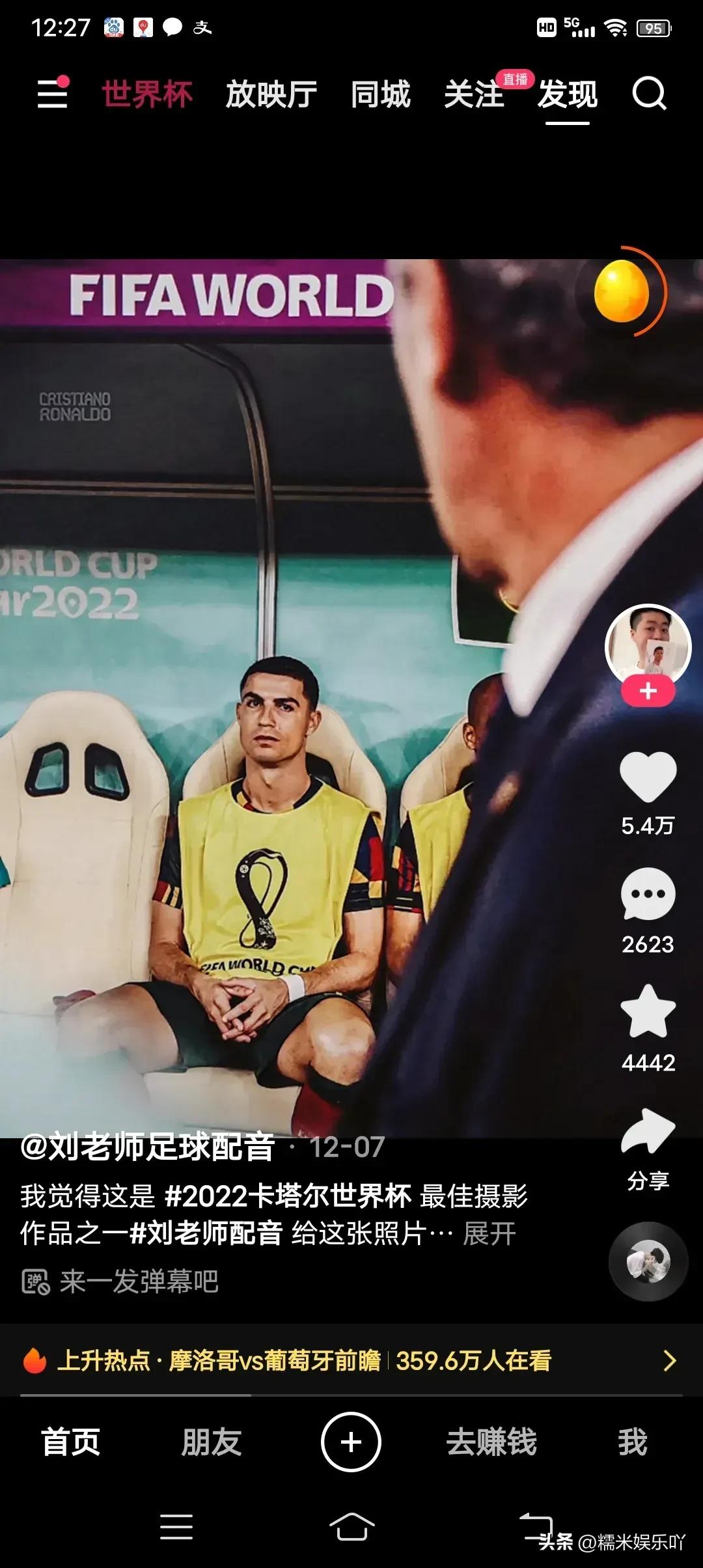The image size is (703, 1568).
Task: Follow the creator with plus button
Action: [648, 691]
